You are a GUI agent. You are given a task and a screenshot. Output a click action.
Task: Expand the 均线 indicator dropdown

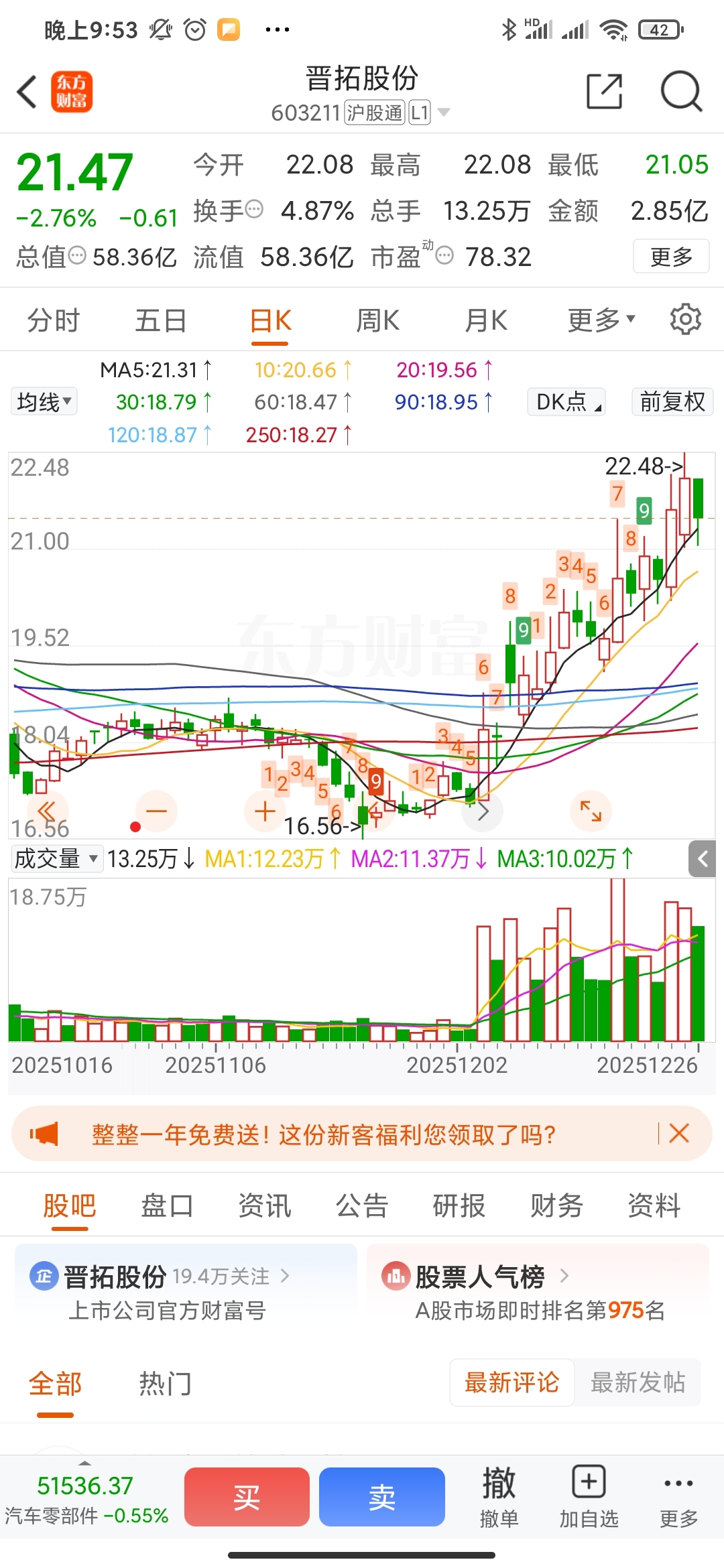point(44,402)
